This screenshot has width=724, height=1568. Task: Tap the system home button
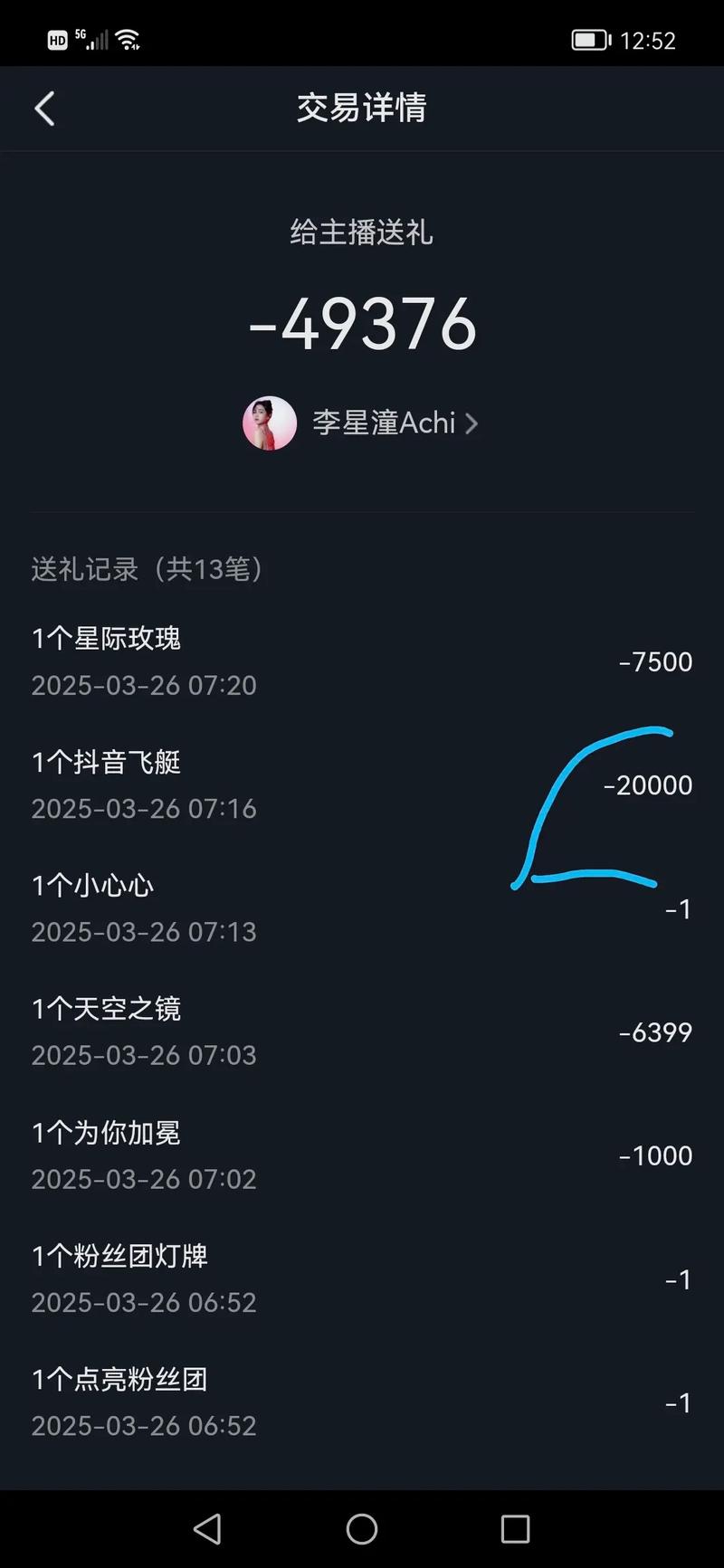coord(362,1529)
